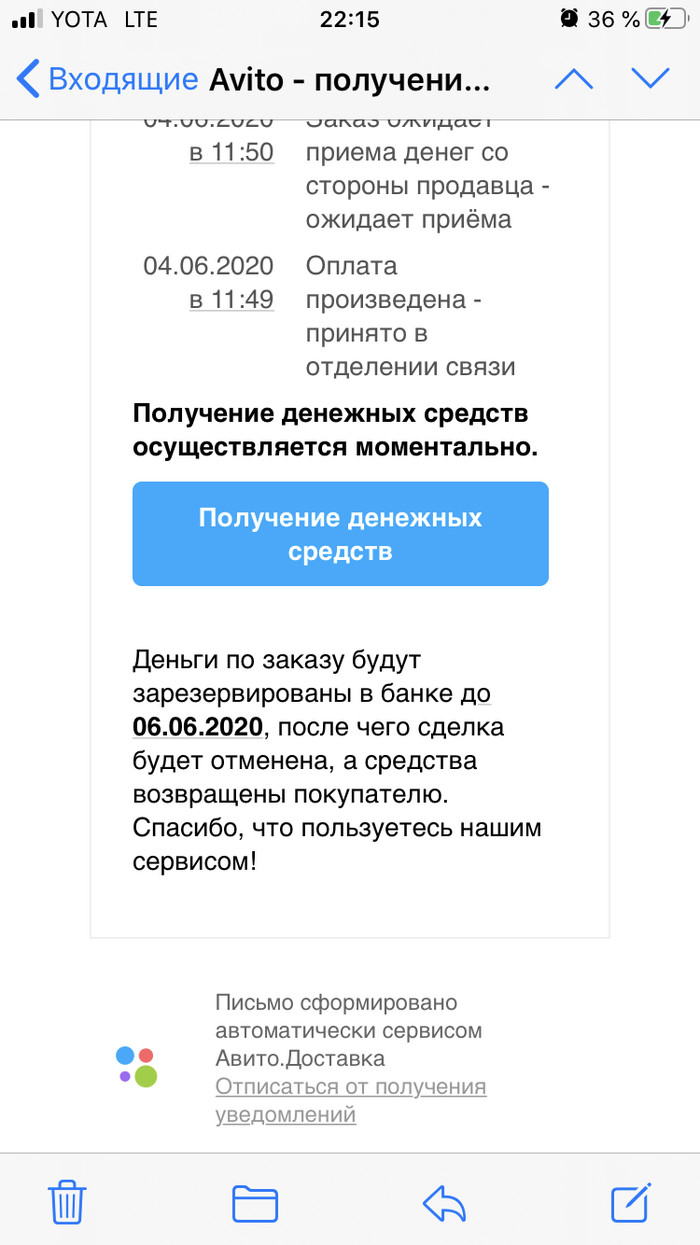The width and height of the screenshot is (700, 1245).
Task: Go back to Входящие inbox
Action: point(106,79)
